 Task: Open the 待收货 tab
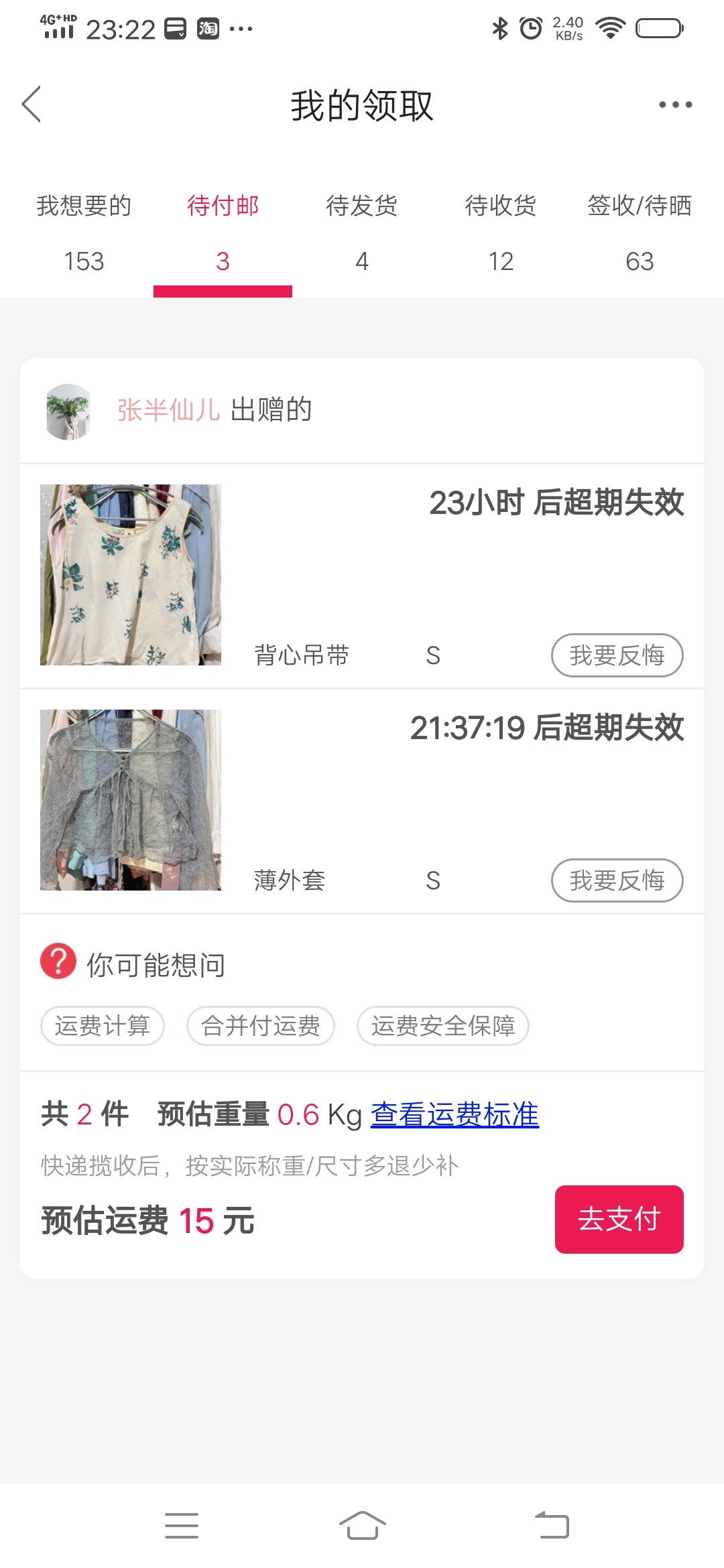click(501, 231)
